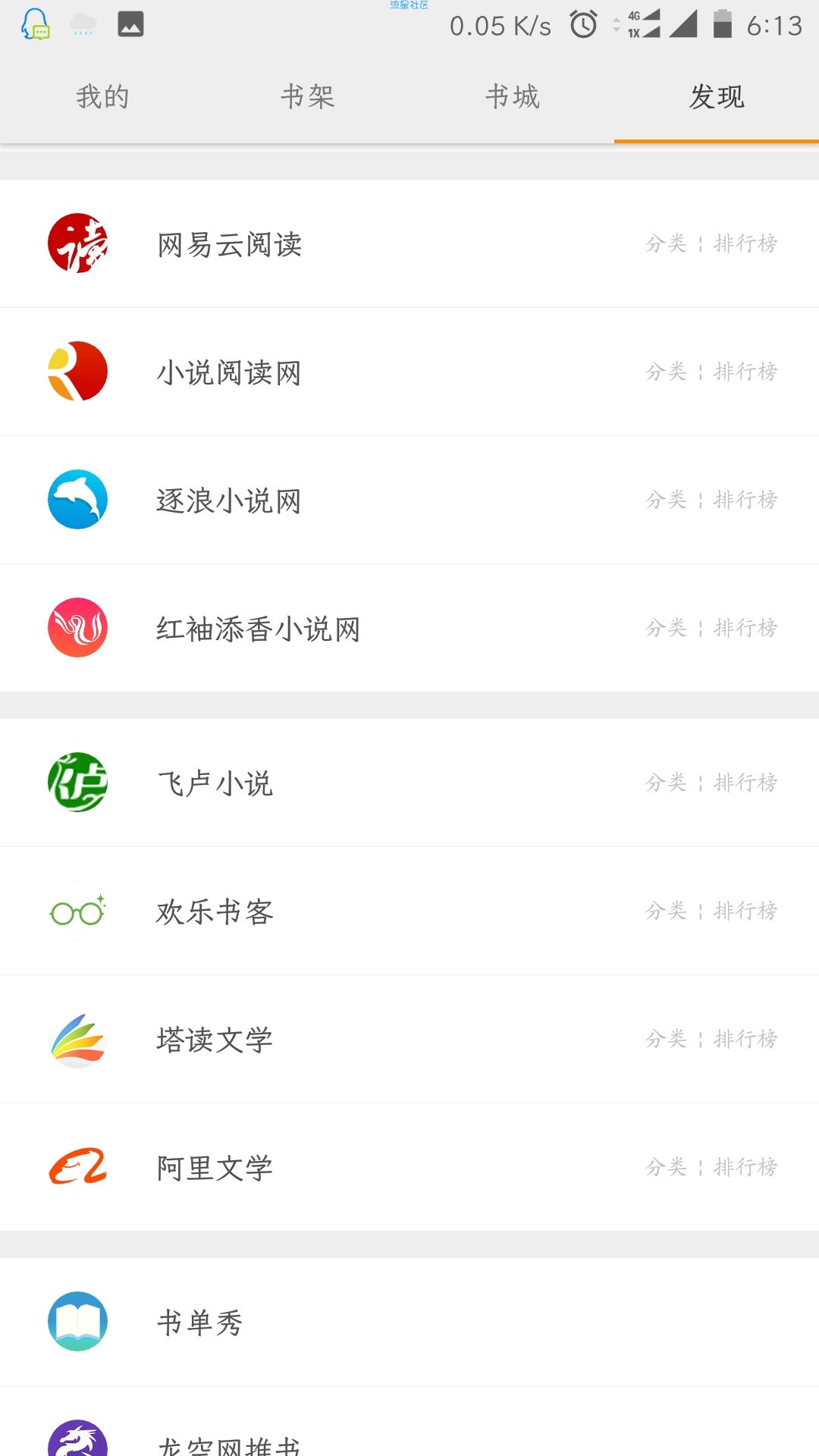This screenshot has height=1456, width=819.
Task: View 排行榜 for 红袖添香小说网
Action: (745, 628)
